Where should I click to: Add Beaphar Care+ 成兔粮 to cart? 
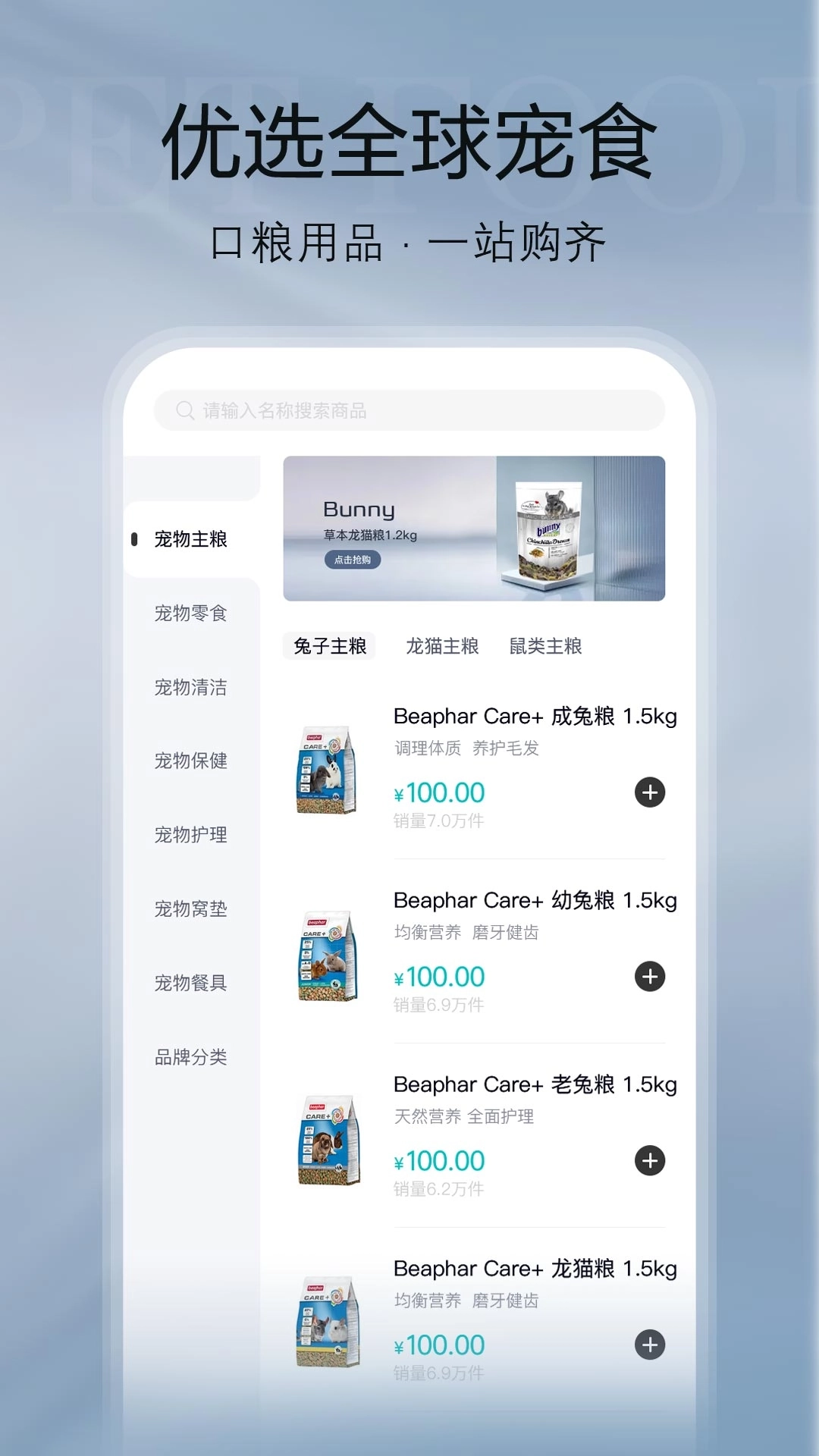648,792
